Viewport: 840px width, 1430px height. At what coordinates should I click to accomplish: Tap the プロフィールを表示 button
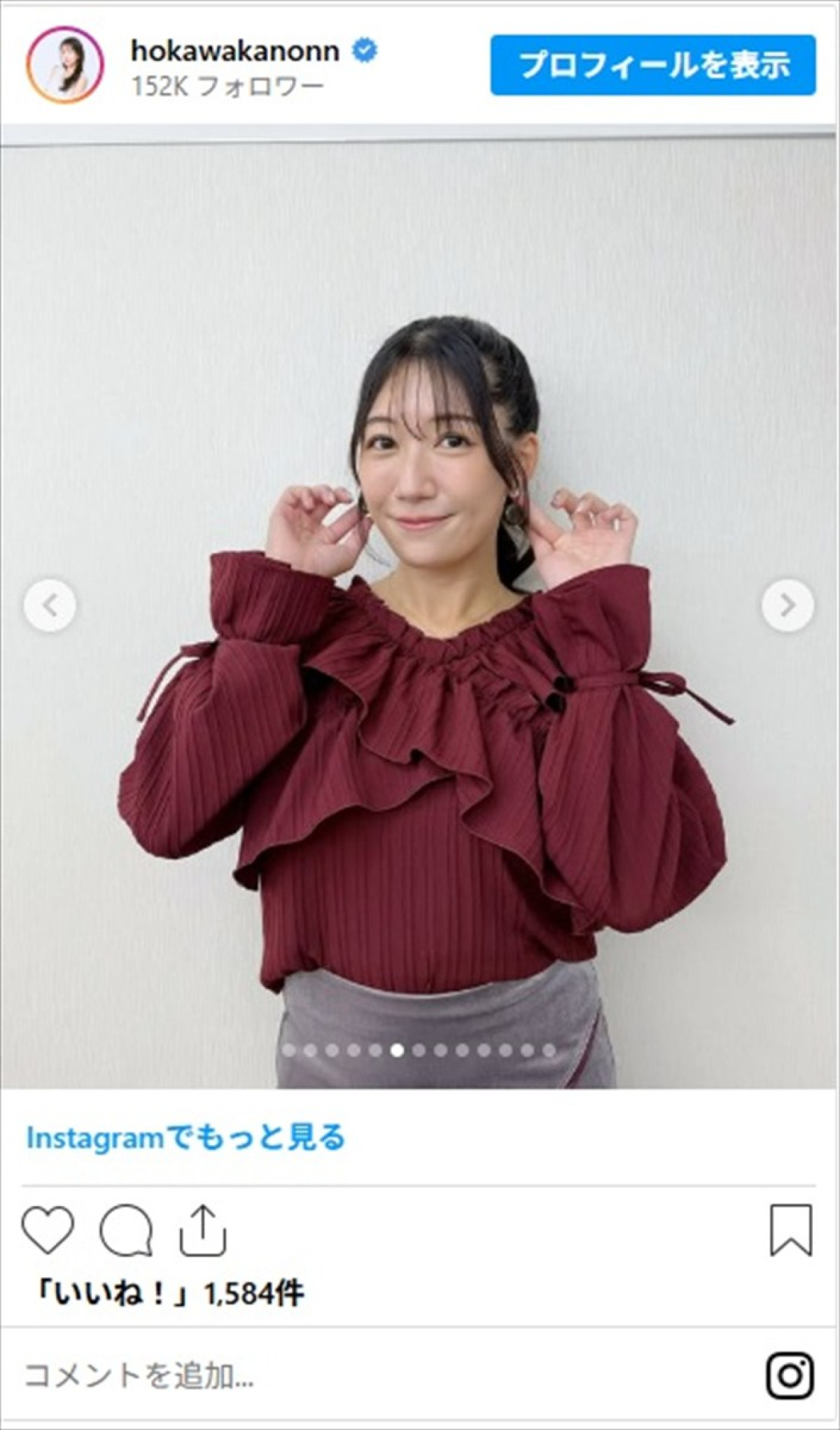tap(652, 65)
